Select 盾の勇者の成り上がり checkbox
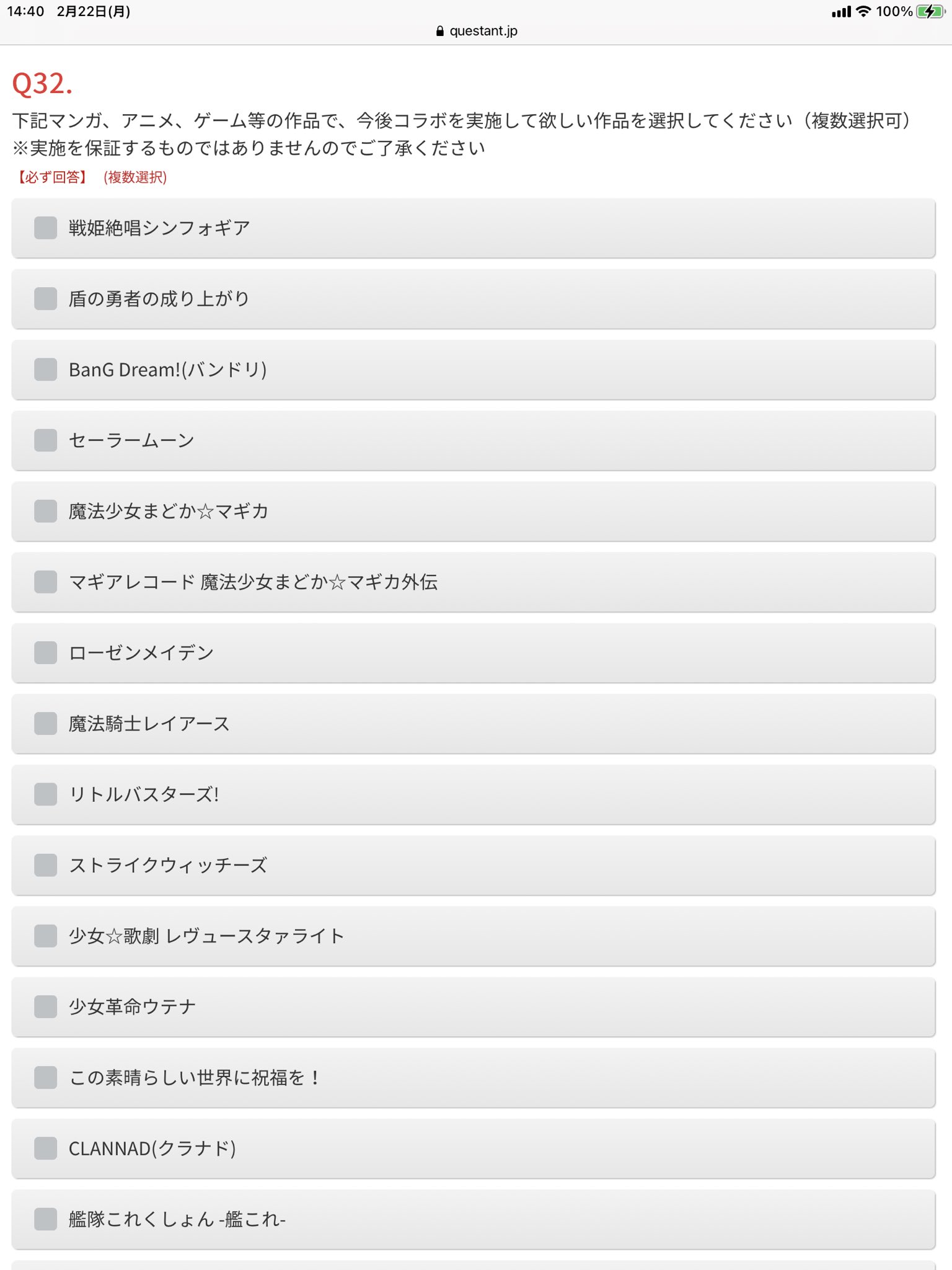952x1270 pixels. pyautogui.click(x=46, y=299)
